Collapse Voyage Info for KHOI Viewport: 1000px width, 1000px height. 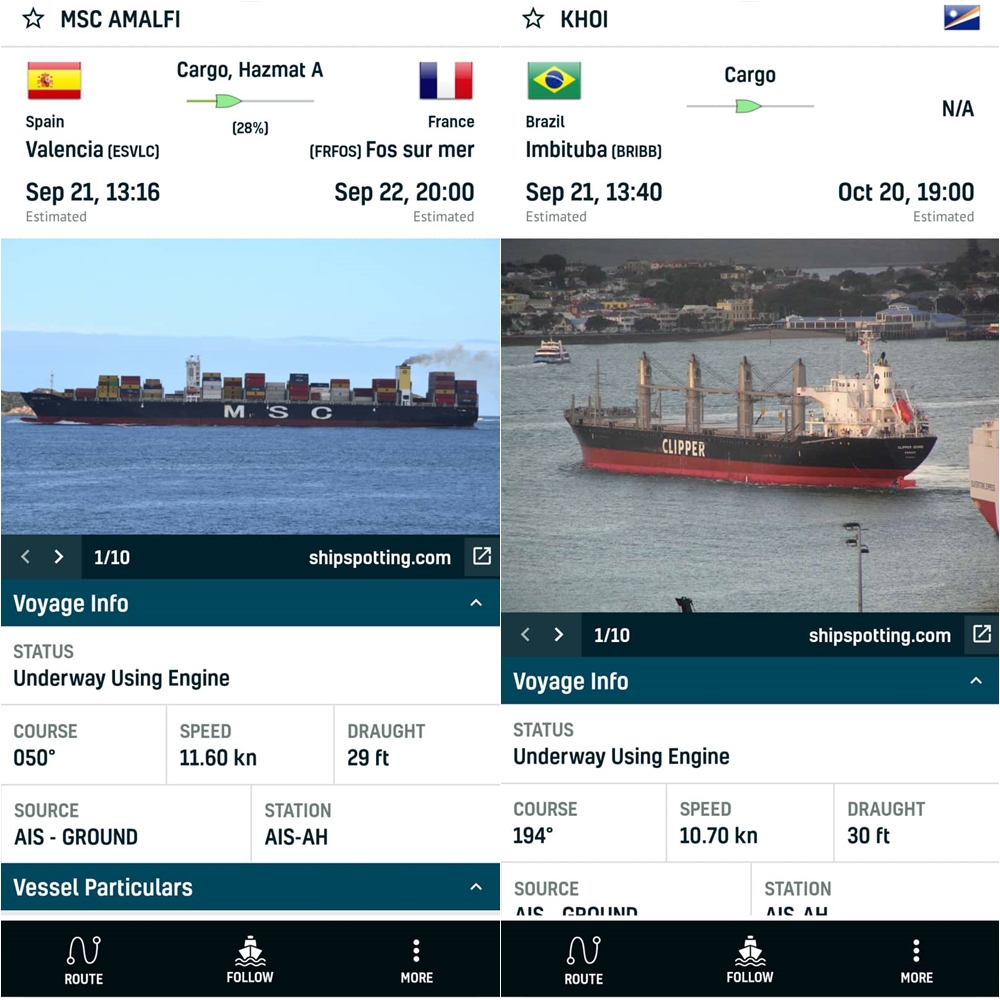(x=976, y=681)
